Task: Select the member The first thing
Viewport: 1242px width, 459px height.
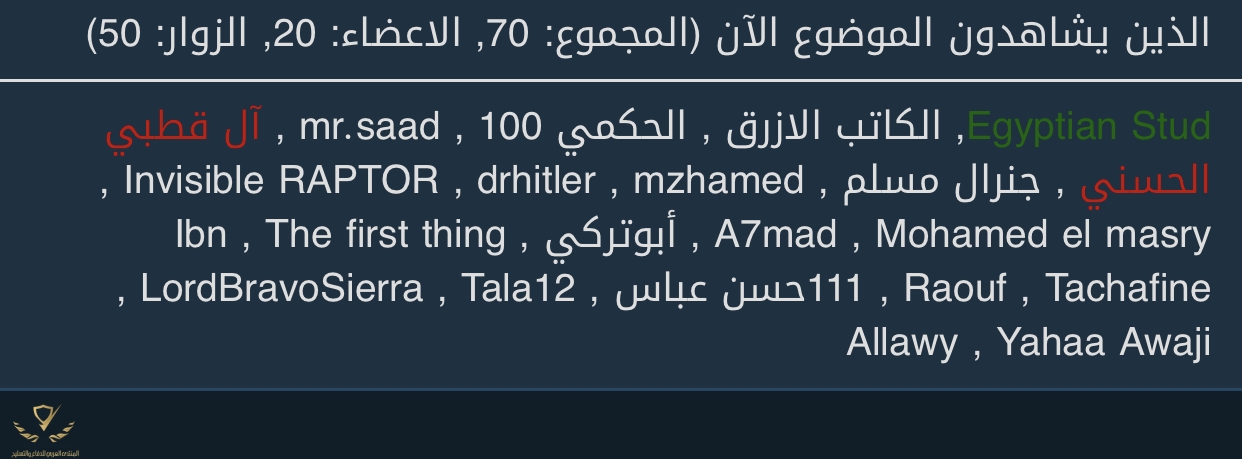Action: pos(385,235)
